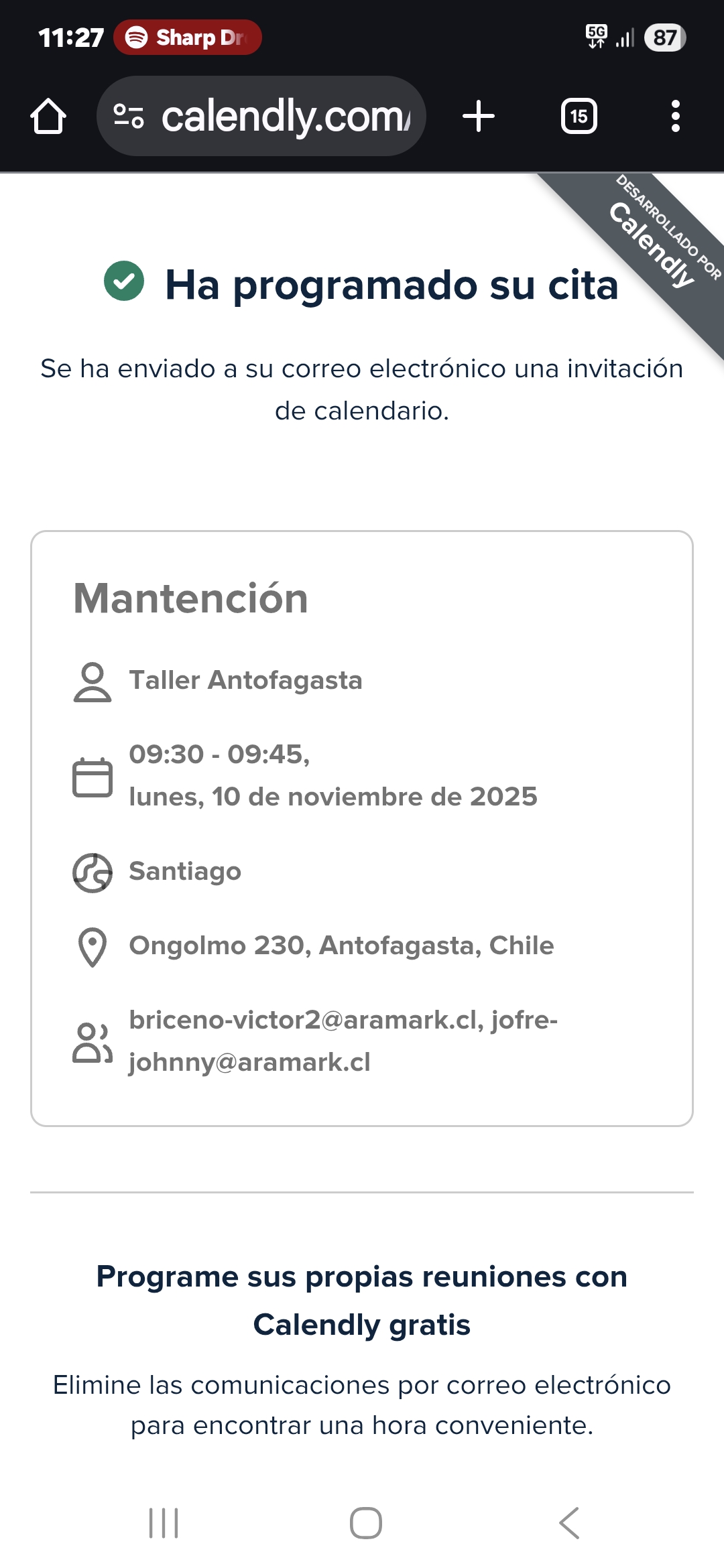Open the tab switcher showing 15 tabs
Viewport: 724px width, 1568px height.
pos(579,117)
